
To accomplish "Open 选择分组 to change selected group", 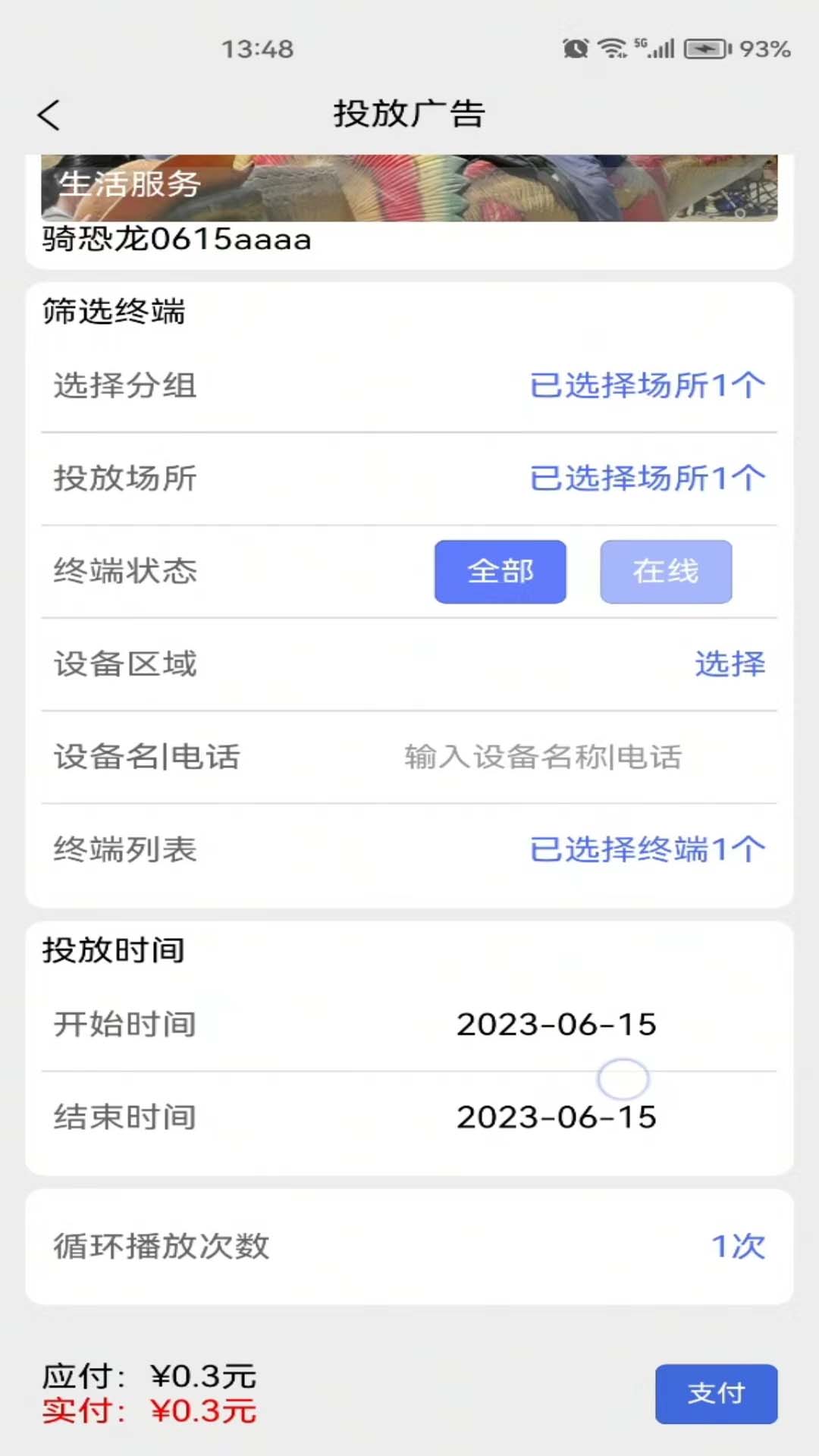I will pos(647,385).
